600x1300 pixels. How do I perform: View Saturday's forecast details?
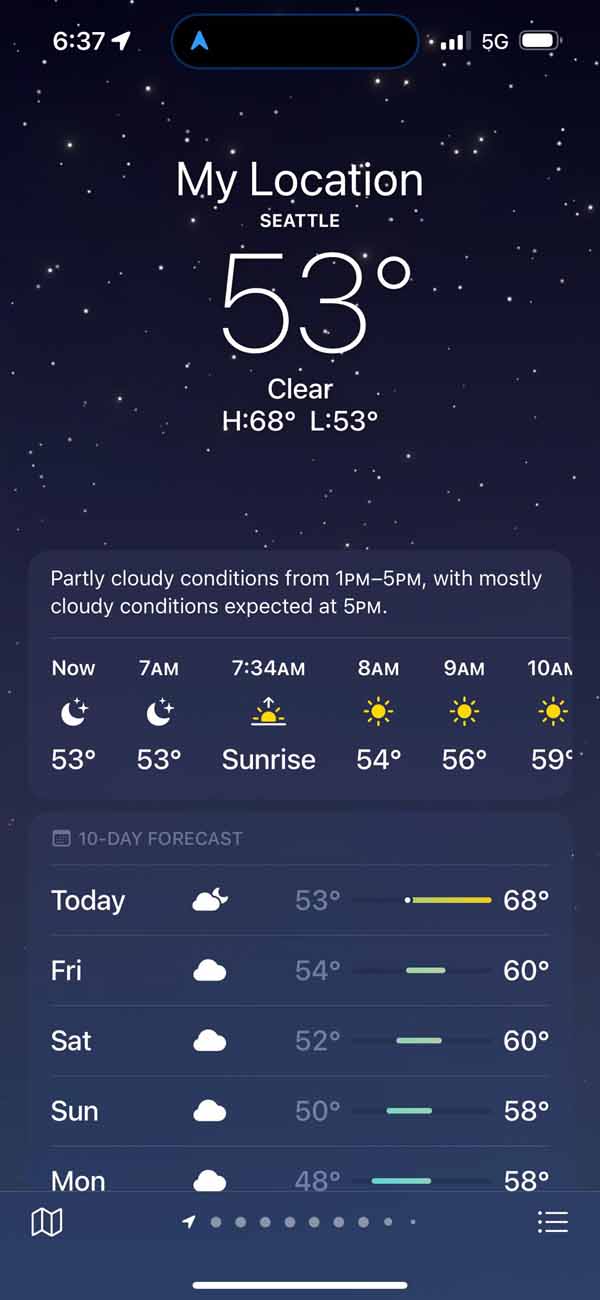(300, 1040)
